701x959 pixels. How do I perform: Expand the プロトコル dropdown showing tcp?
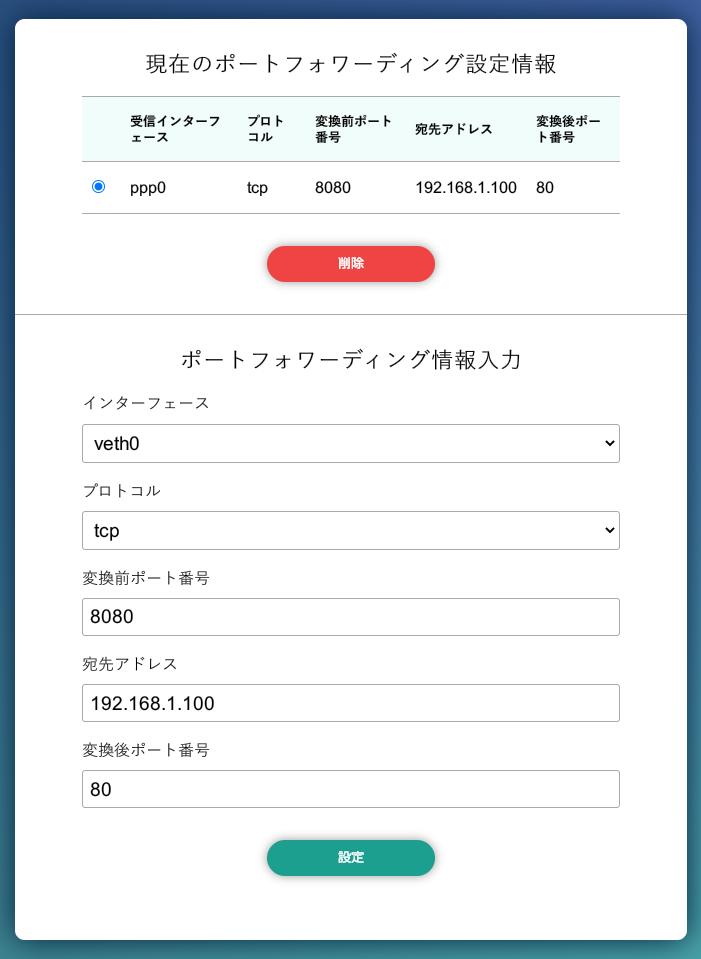click(x=351, y=530)
